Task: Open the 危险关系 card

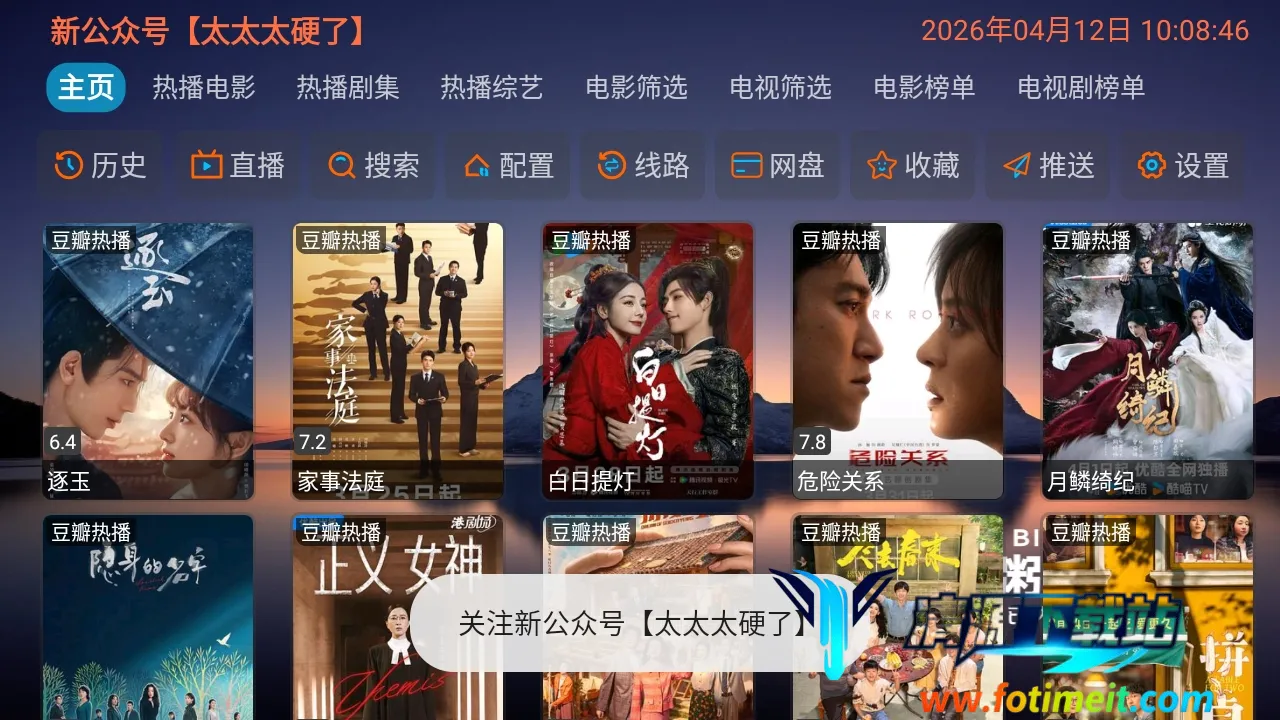Action: (x=898, y=361)
